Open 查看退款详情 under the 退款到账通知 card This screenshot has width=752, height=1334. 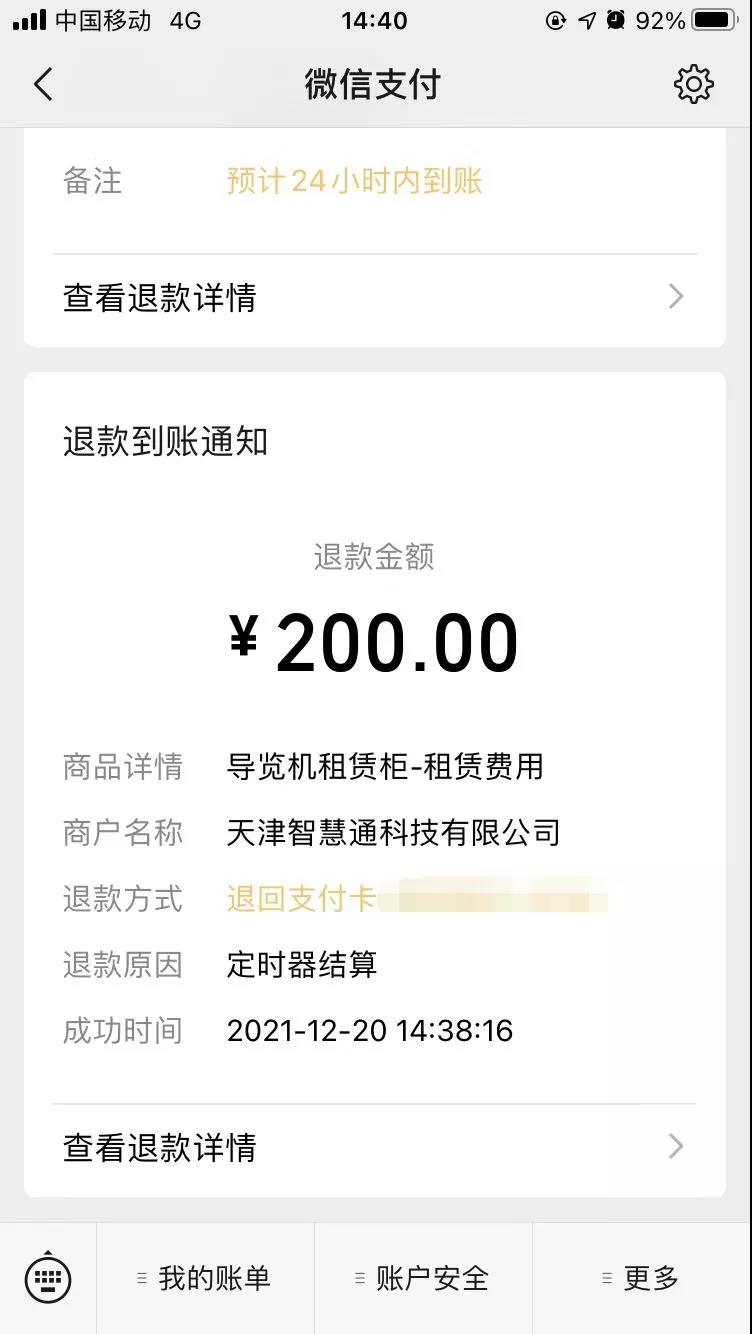coord(375,1147)
